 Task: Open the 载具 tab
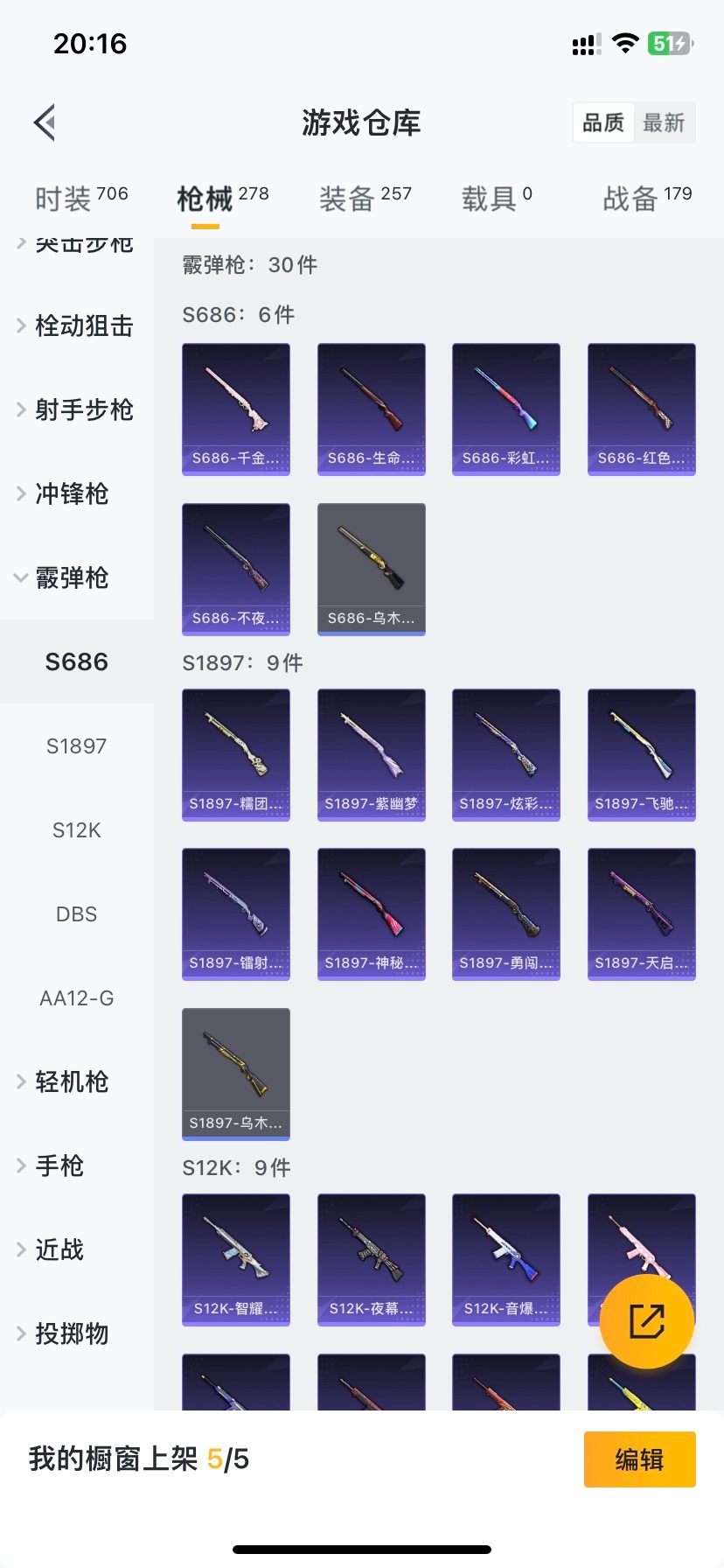pos(496,199)
